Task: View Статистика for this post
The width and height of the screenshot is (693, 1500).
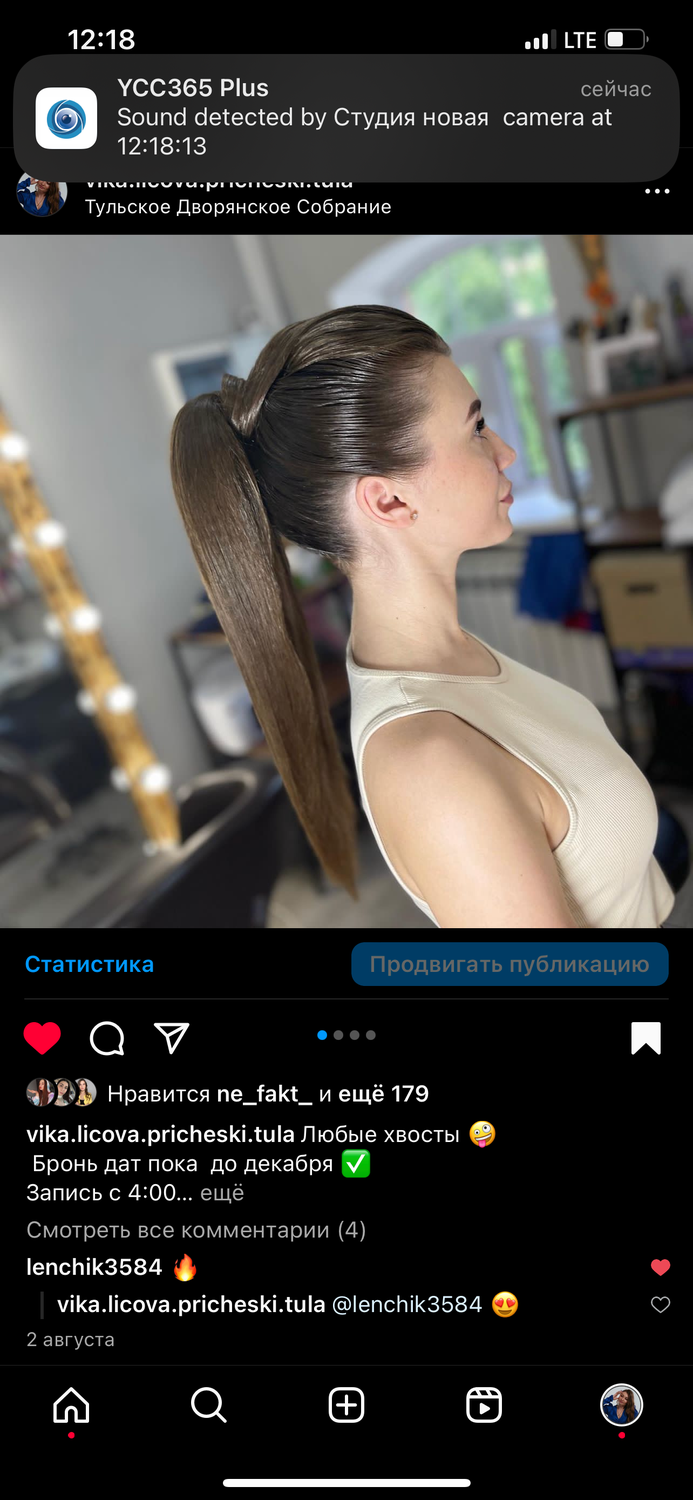Action: pos(89,964)
